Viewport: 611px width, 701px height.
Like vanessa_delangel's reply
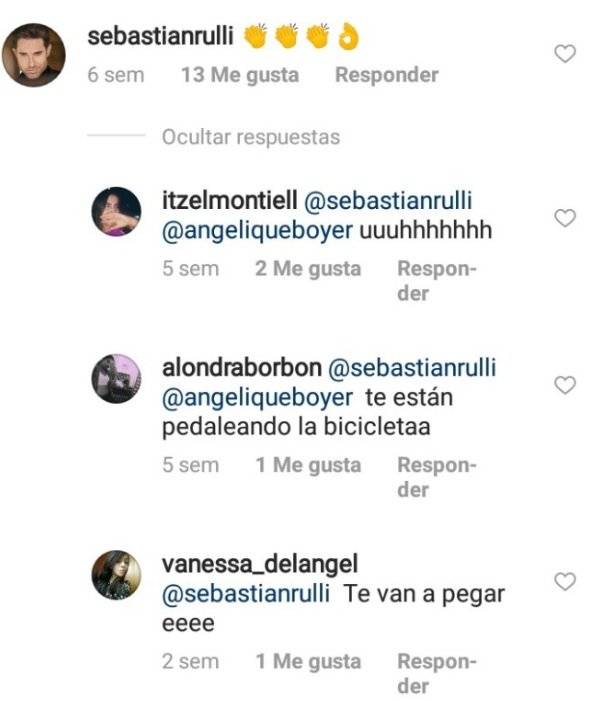tap(565, 581)
